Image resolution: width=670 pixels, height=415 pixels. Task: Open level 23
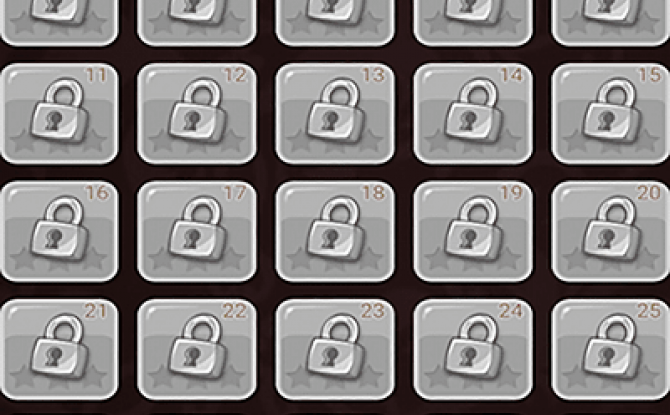[x=335, y=348]
